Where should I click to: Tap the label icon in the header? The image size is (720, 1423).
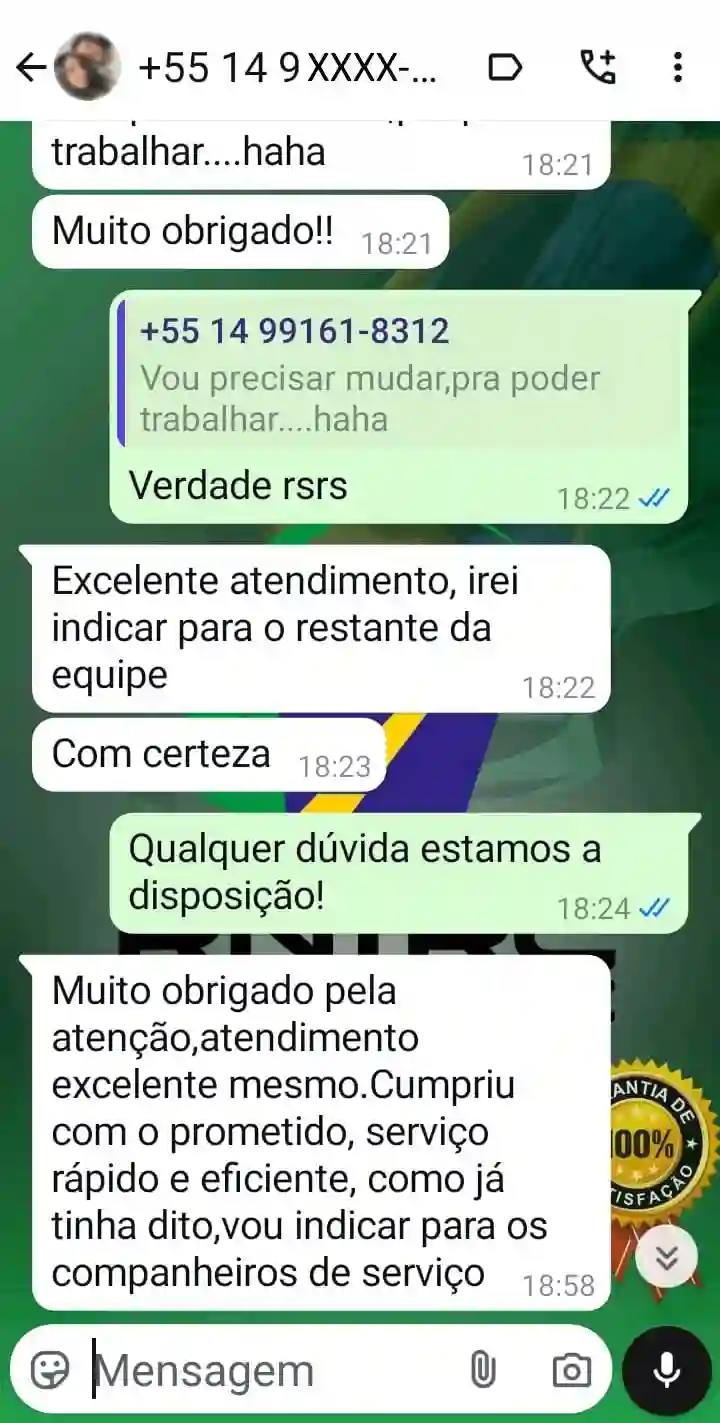(x=505, y=68)
